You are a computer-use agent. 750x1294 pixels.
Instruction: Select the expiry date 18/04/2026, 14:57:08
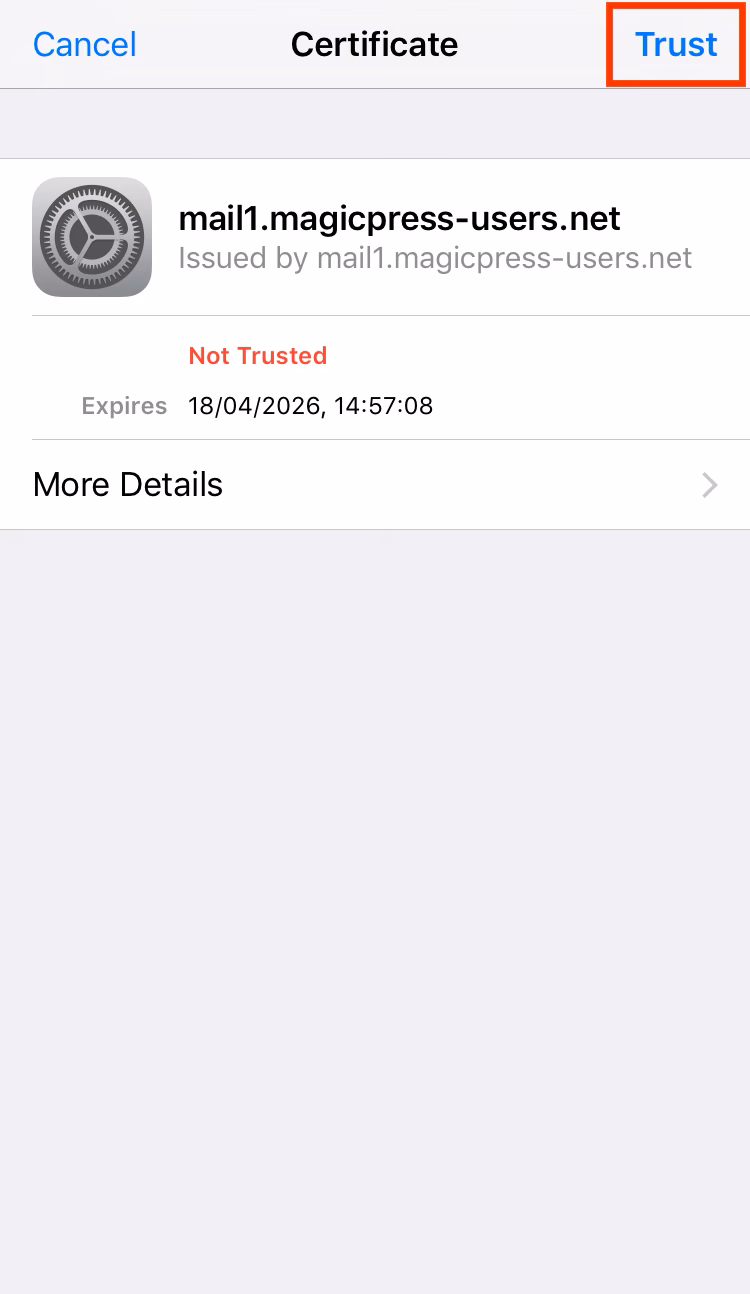(311, 406)
